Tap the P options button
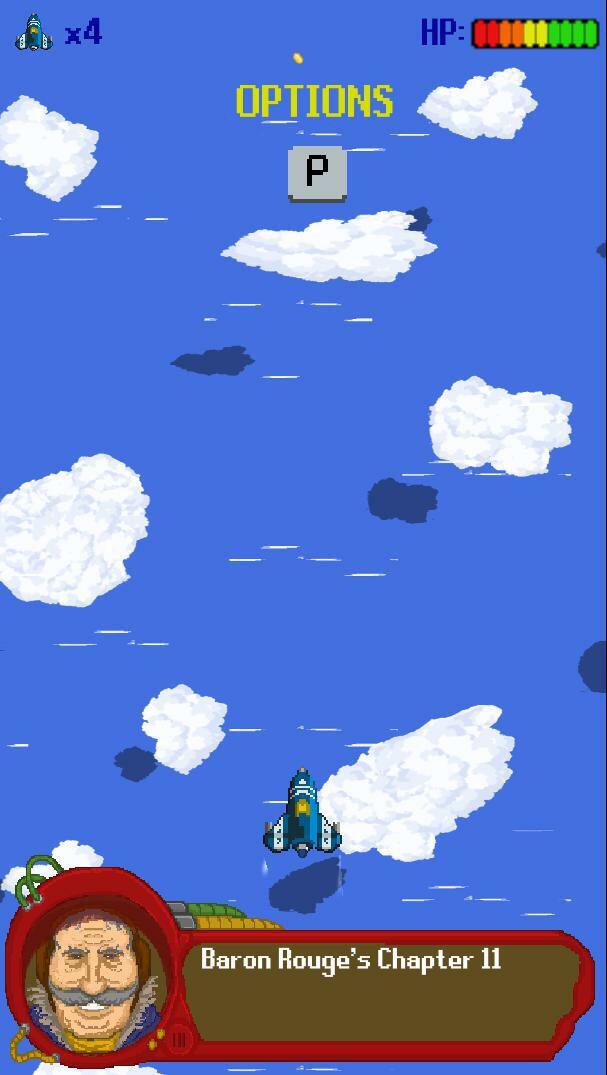The width and height of the screenshot is (607, 1075). pos(317,174)
